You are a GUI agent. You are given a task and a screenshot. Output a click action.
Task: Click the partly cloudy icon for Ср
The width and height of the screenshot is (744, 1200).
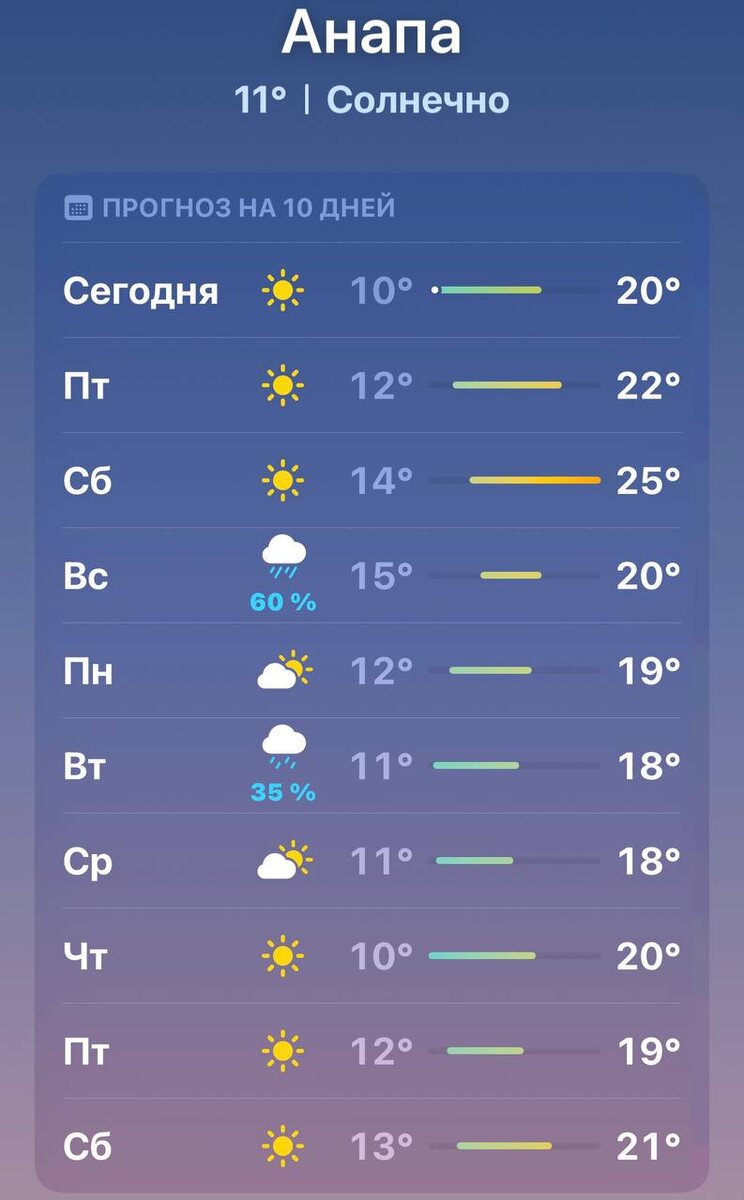283,861
